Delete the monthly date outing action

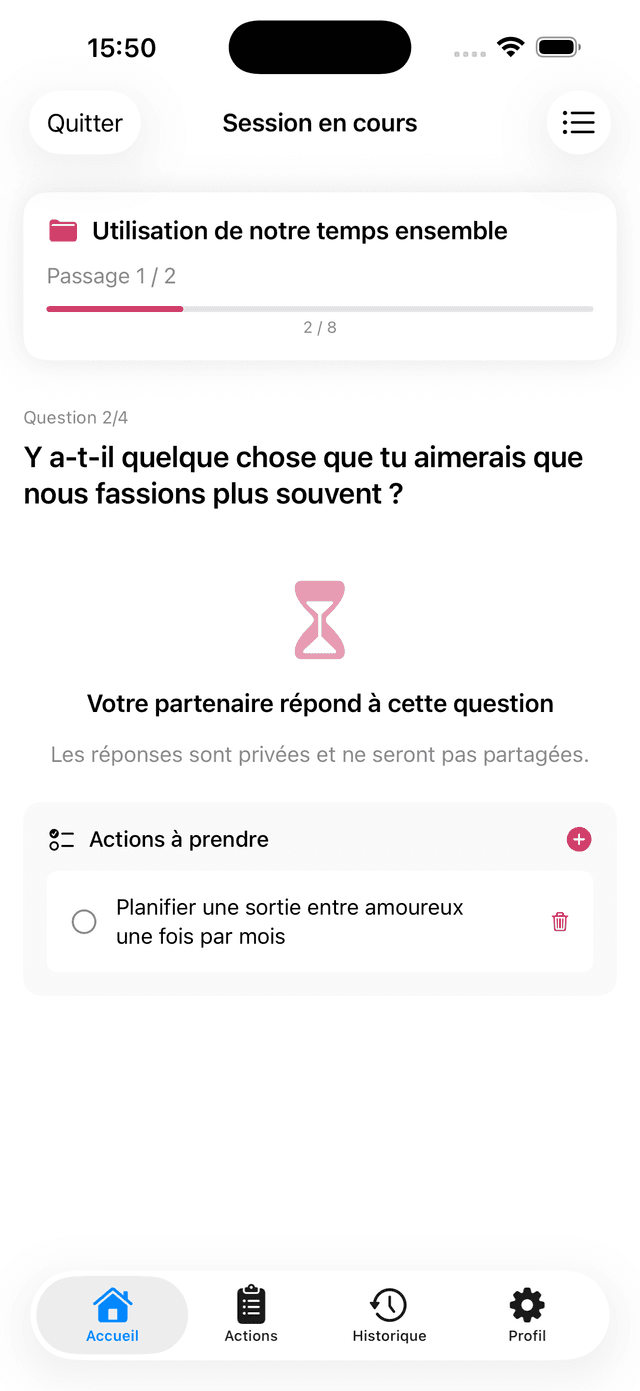(x=560, y=922)
